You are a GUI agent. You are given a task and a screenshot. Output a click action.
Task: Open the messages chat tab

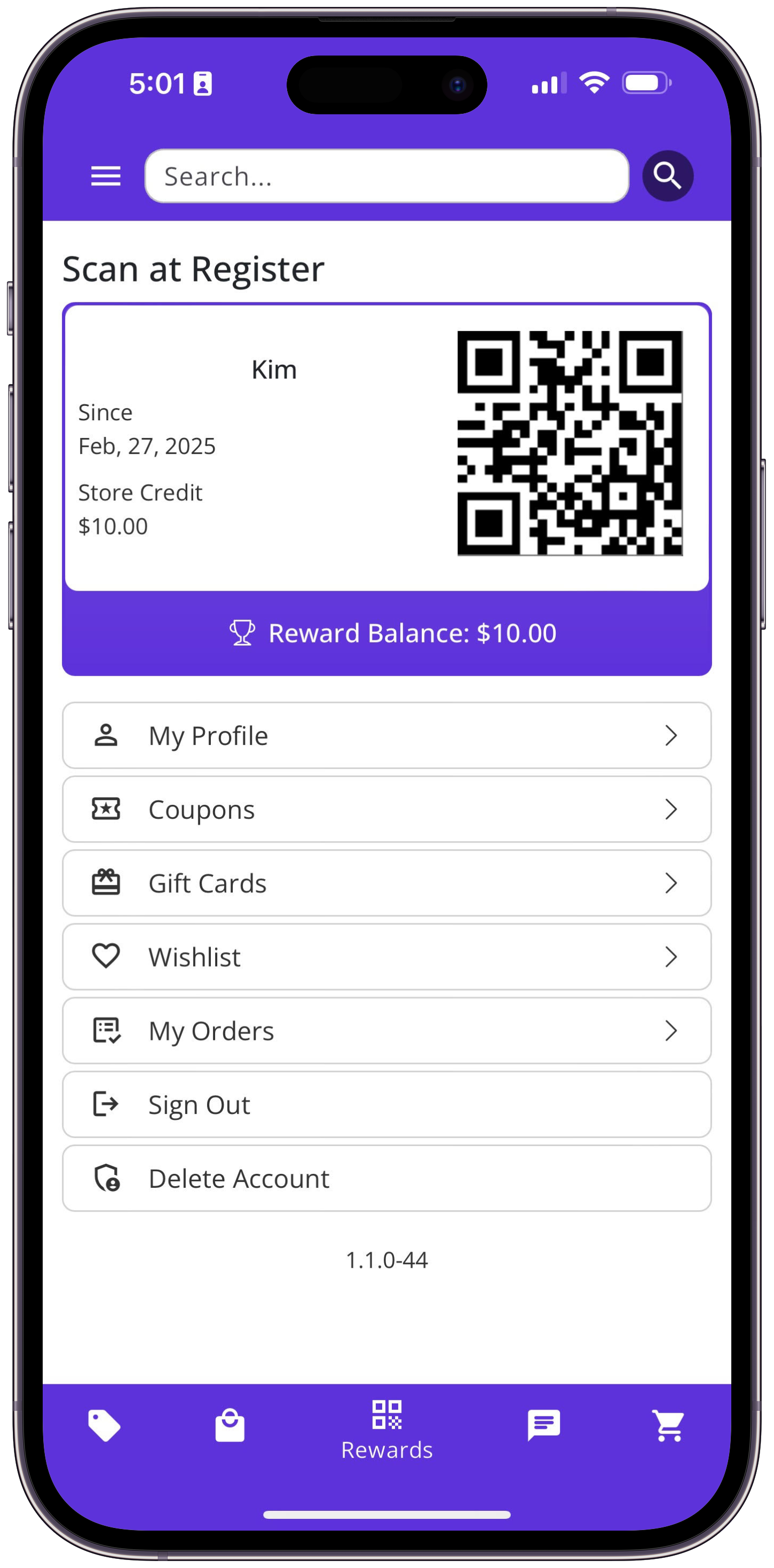(543, 1425)
